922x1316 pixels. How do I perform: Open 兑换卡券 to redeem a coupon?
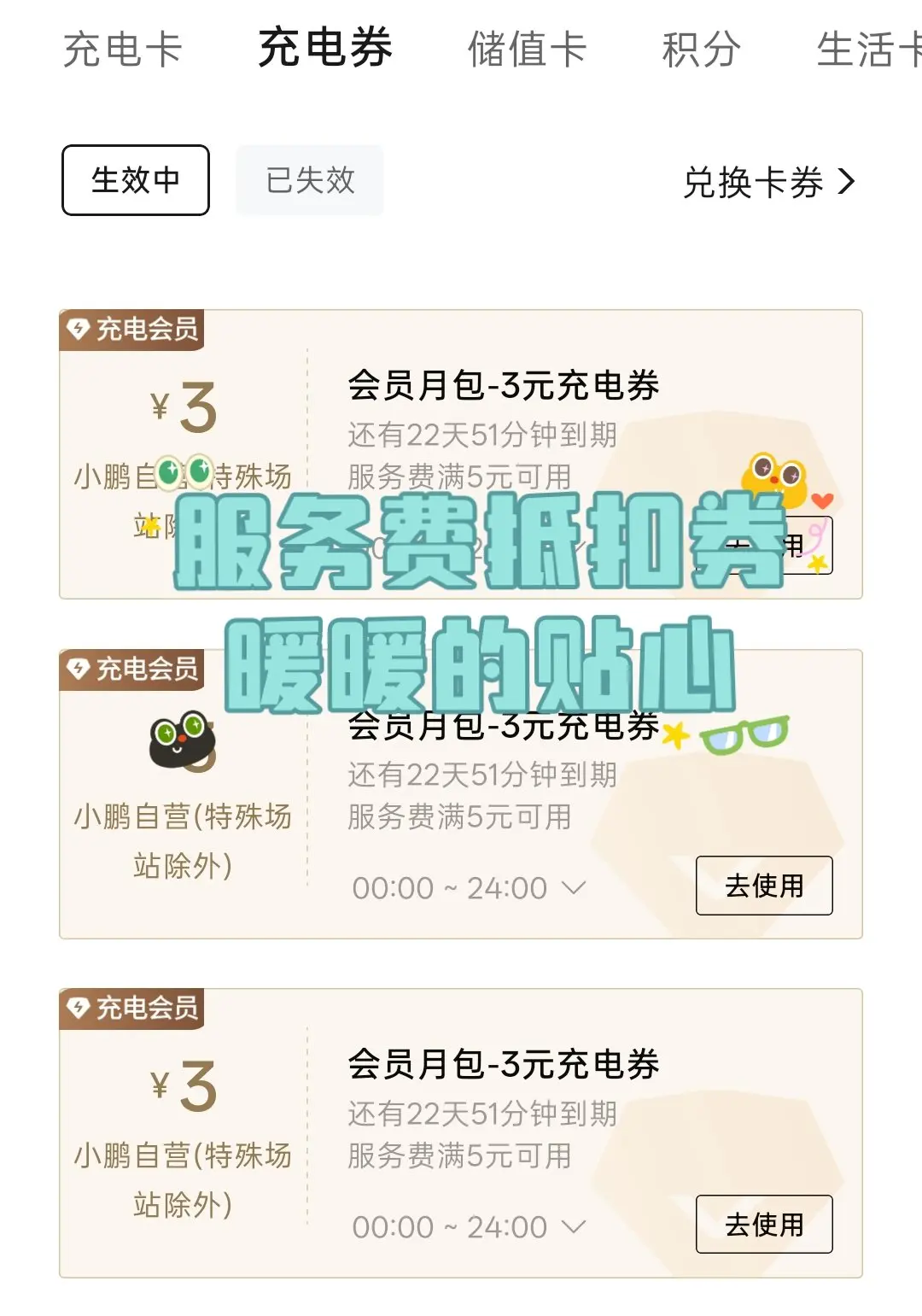coord(769,182)
